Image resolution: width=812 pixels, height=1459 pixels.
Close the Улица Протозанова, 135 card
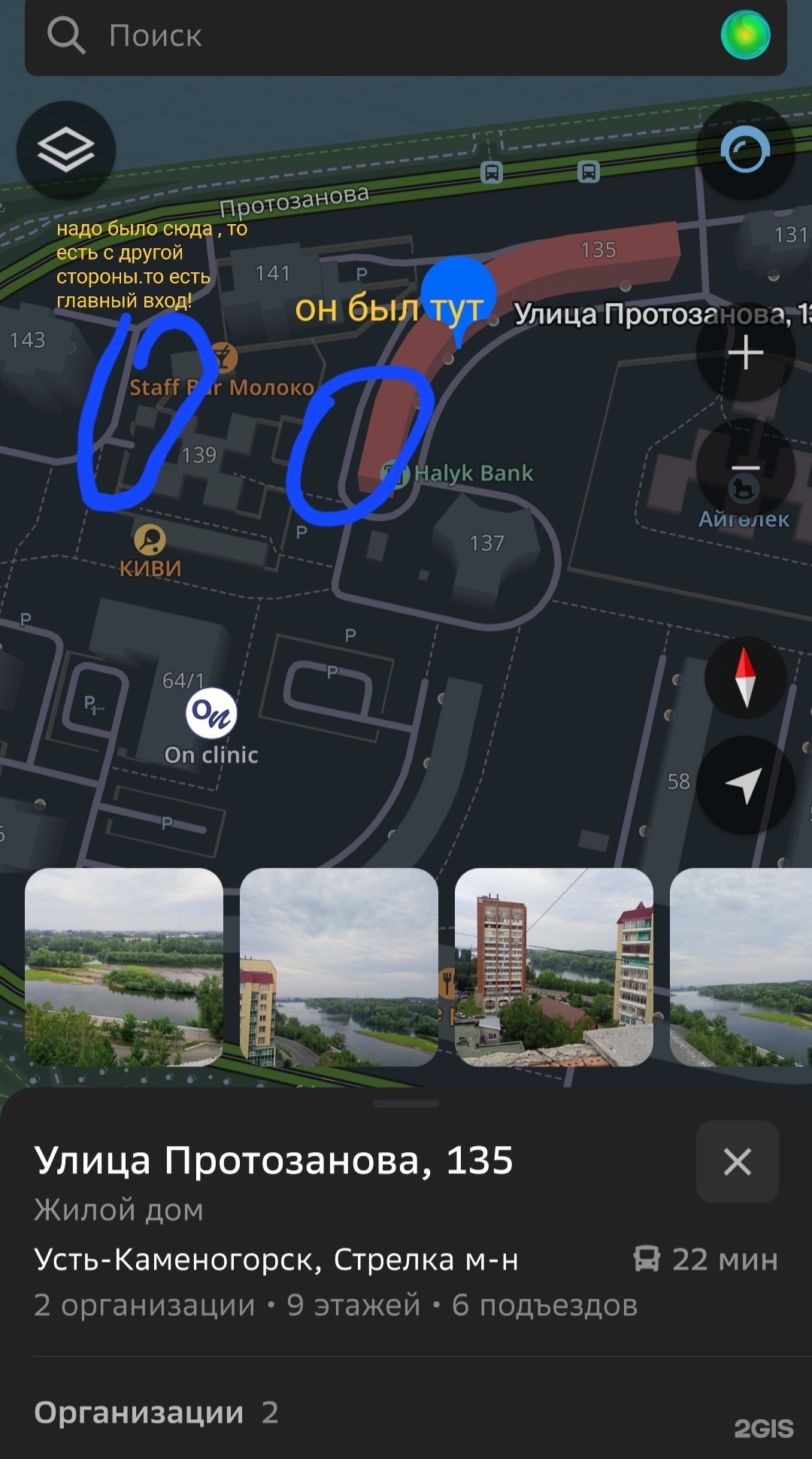click(737, 1162)
